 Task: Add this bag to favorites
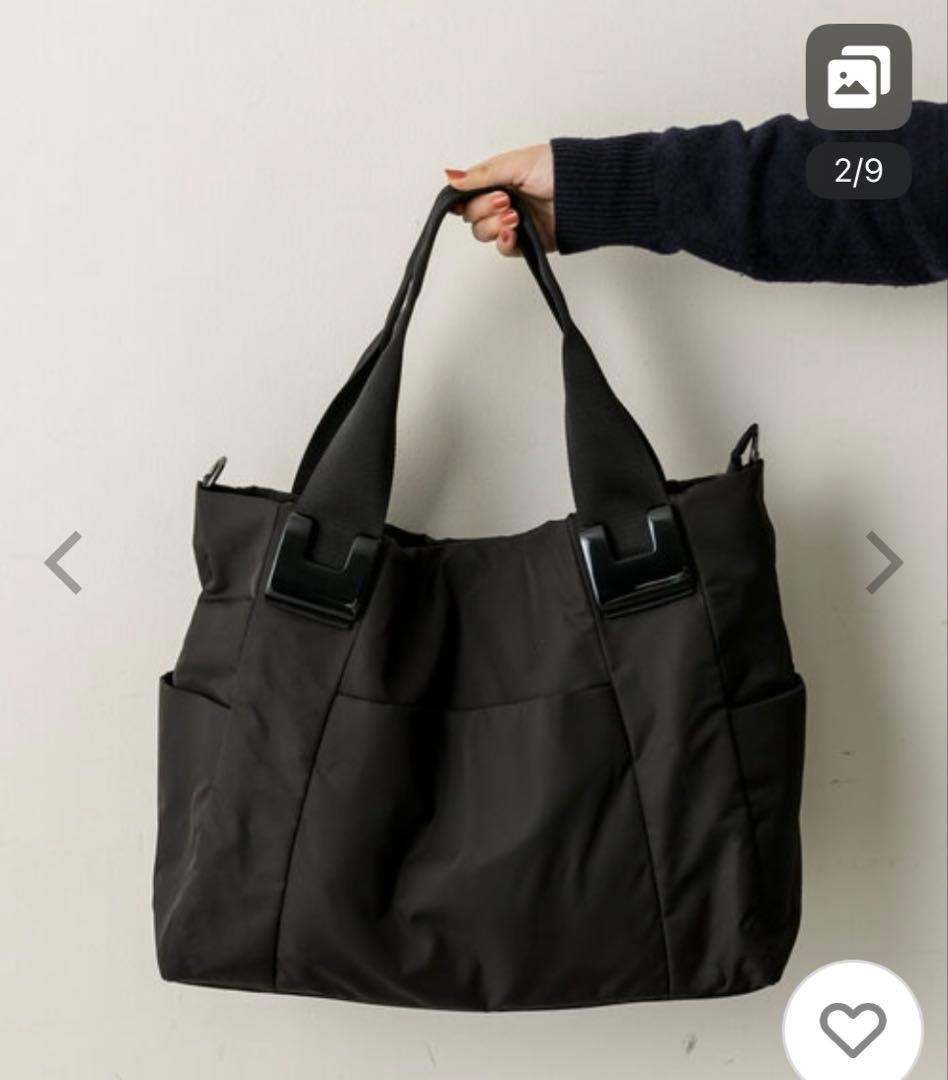(853, 1027)
